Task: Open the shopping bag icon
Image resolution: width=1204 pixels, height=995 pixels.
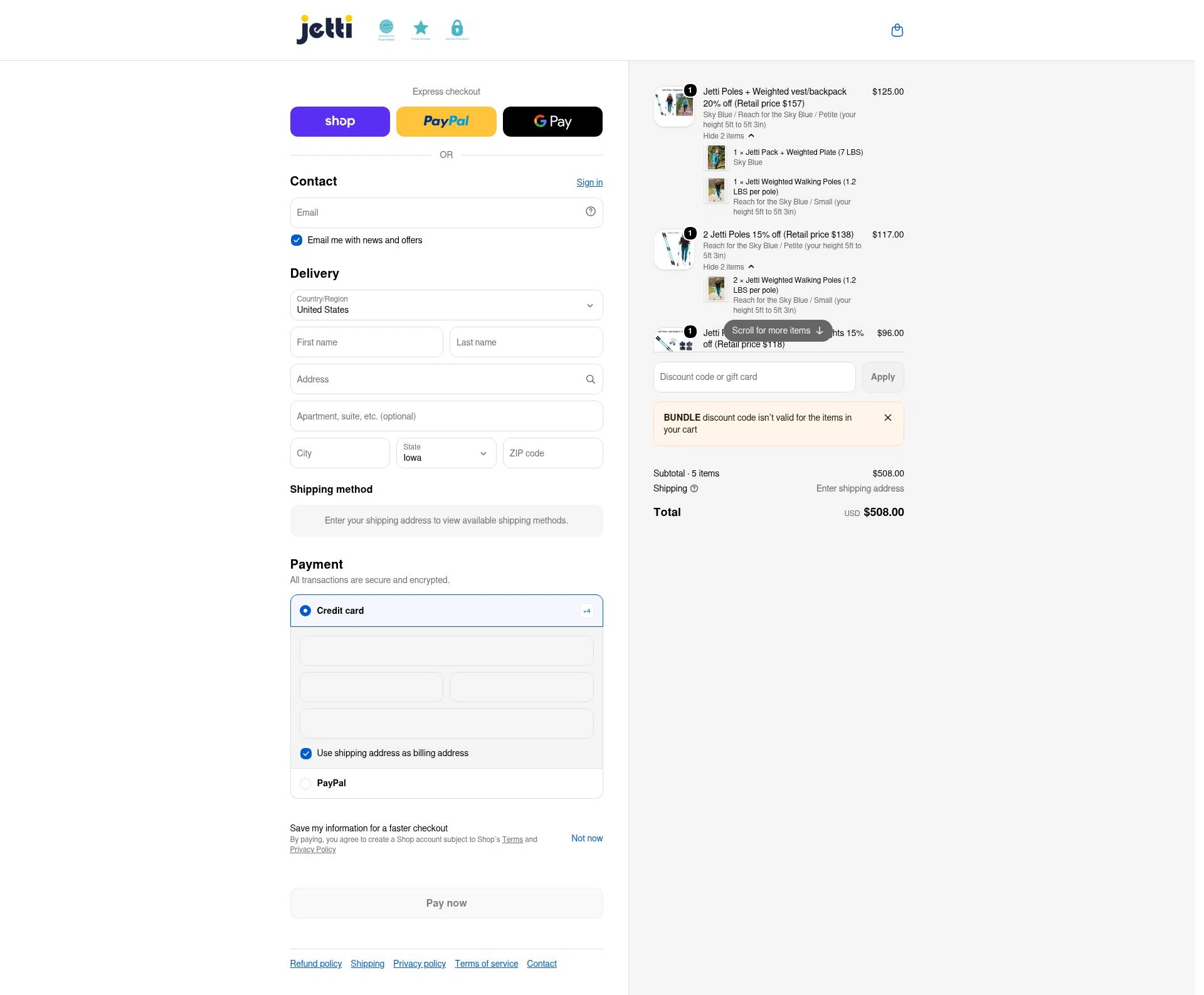Action: [x=897, y=30]
